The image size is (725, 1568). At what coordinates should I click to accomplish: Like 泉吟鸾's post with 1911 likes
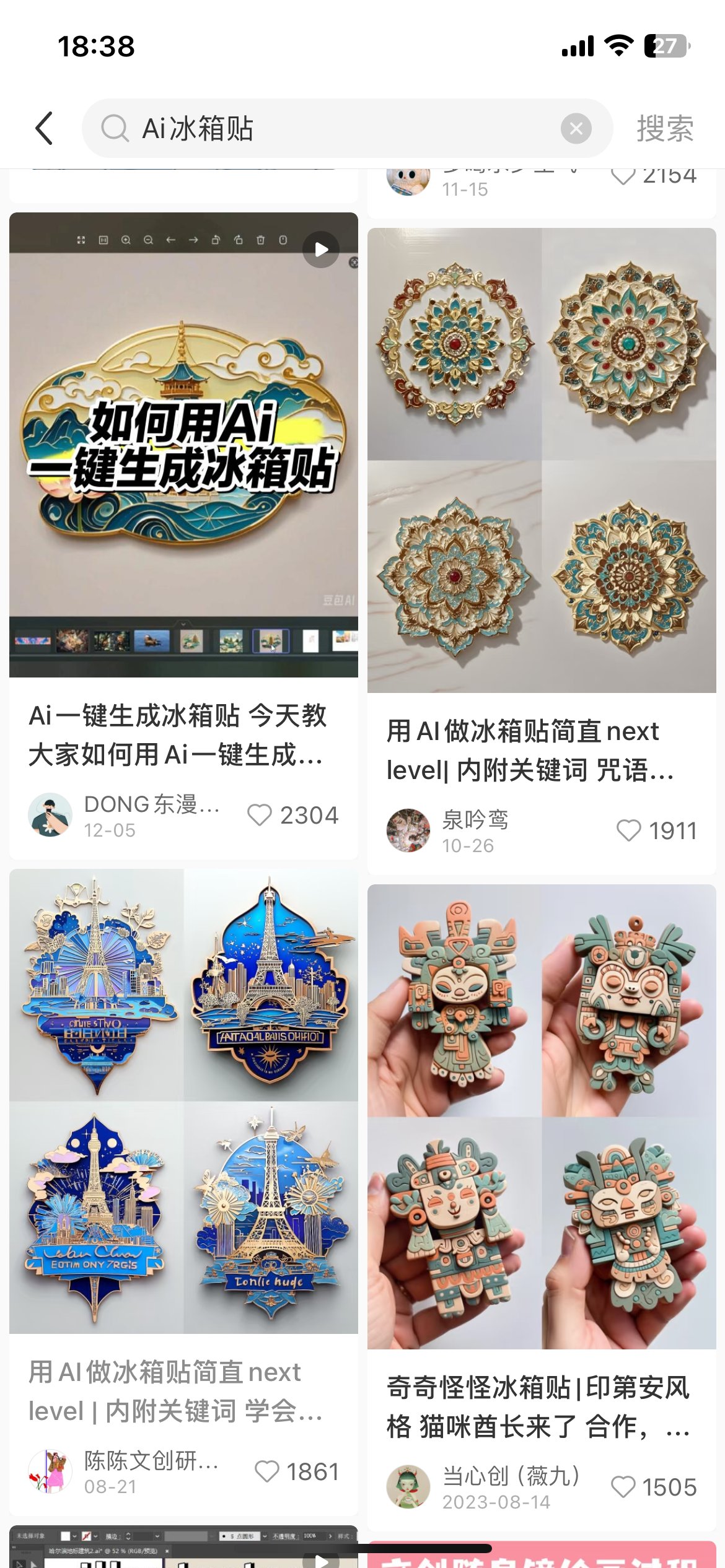[628, 830]
